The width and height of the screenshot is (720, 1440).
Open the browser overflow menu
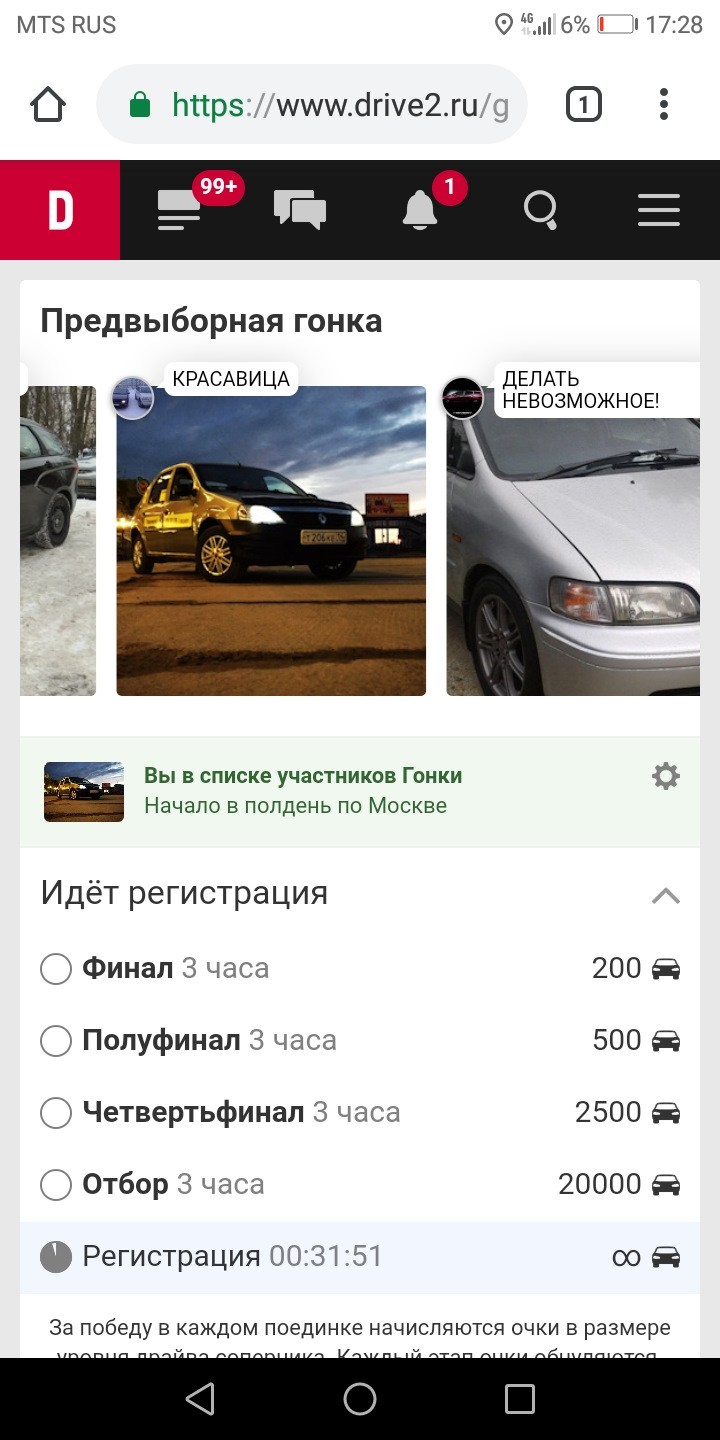[664, 104]
